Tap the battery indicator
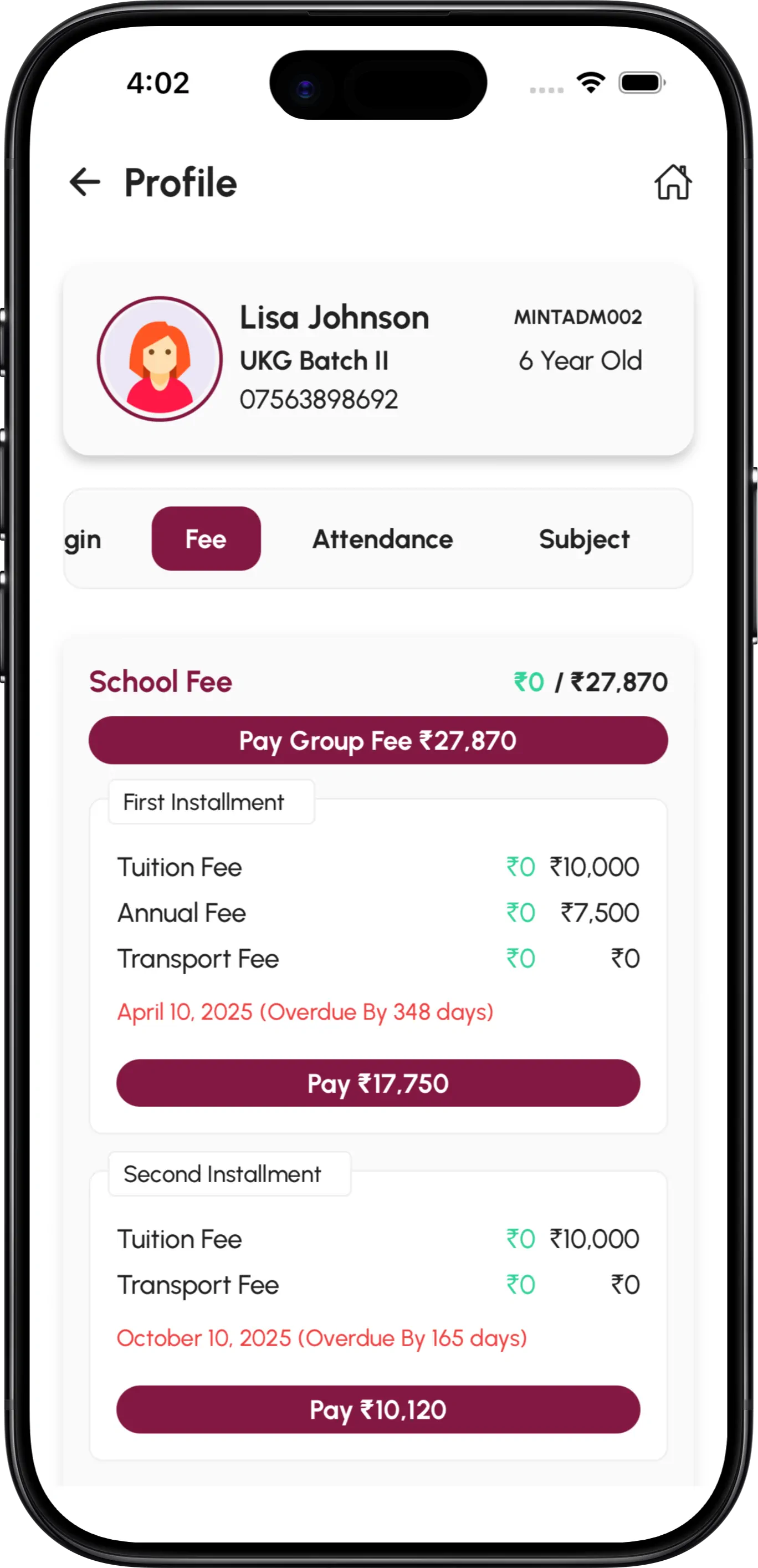The image size is (758, 1568). (x=640, y=82)
